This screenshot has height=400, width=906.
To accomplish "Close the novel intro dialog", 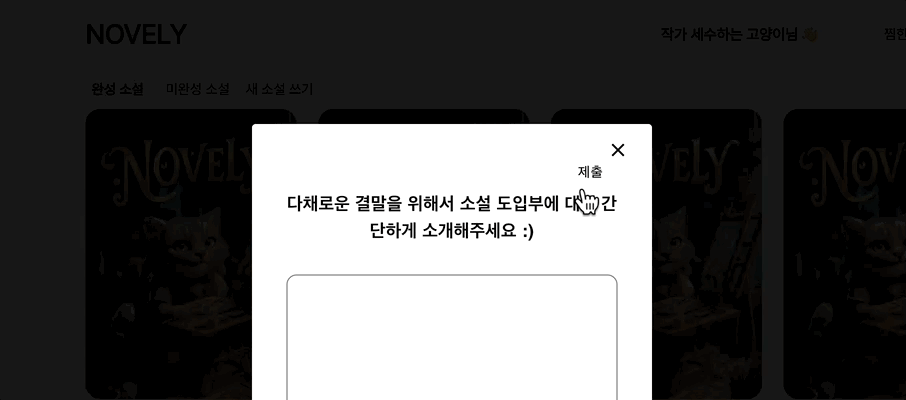I will [618, 150].
